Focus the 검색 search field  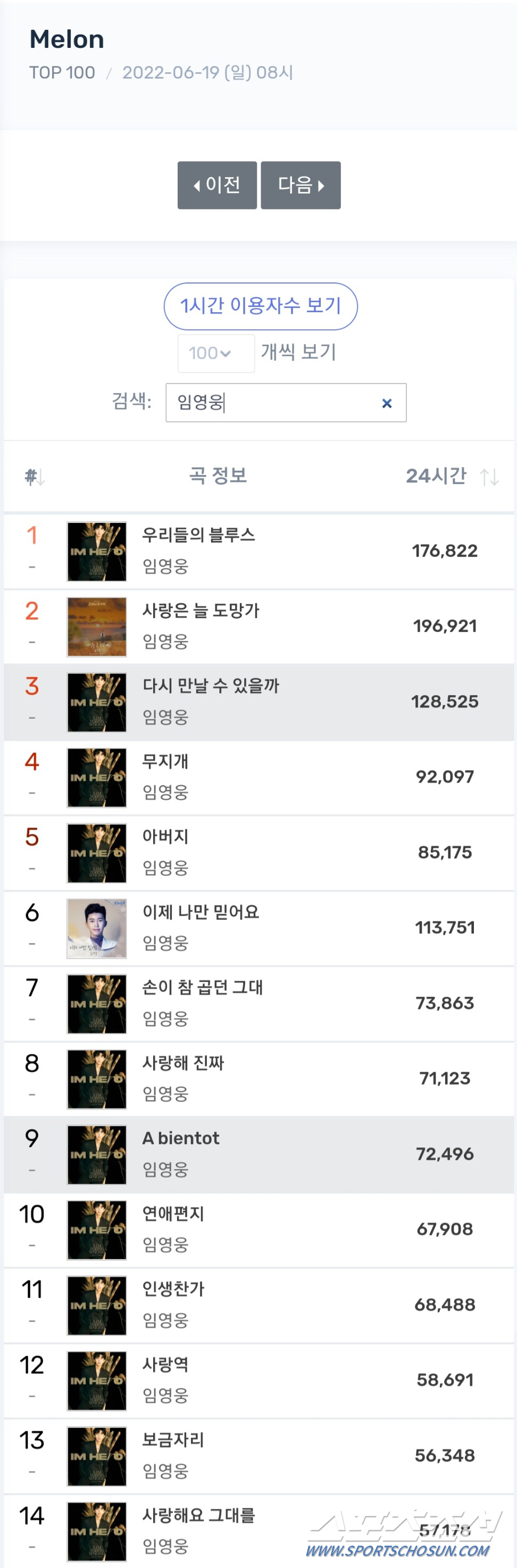(274, 402)
